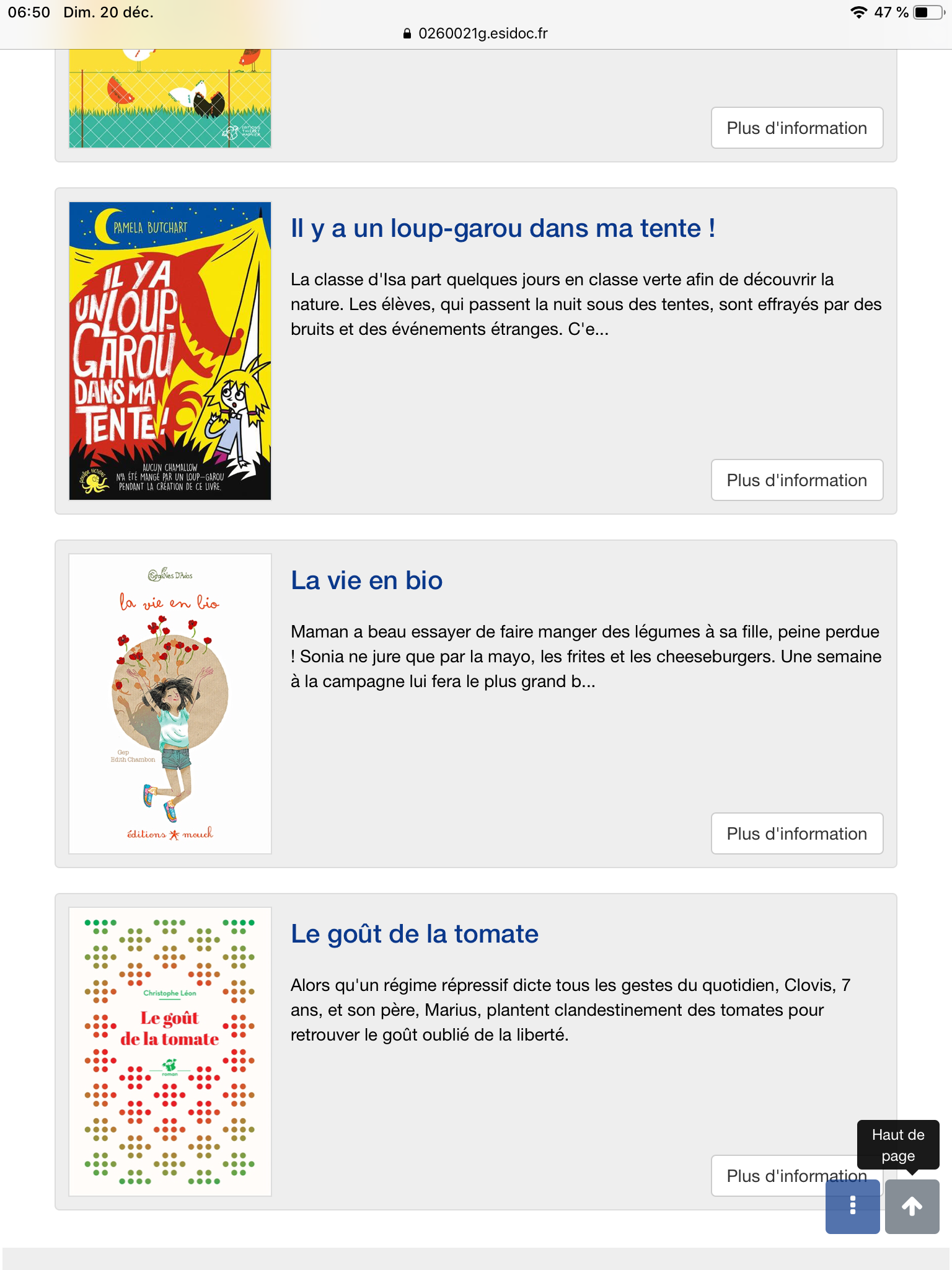Open the loup-garou book cover
The image size is (952, 1270).
click(170, 351)
